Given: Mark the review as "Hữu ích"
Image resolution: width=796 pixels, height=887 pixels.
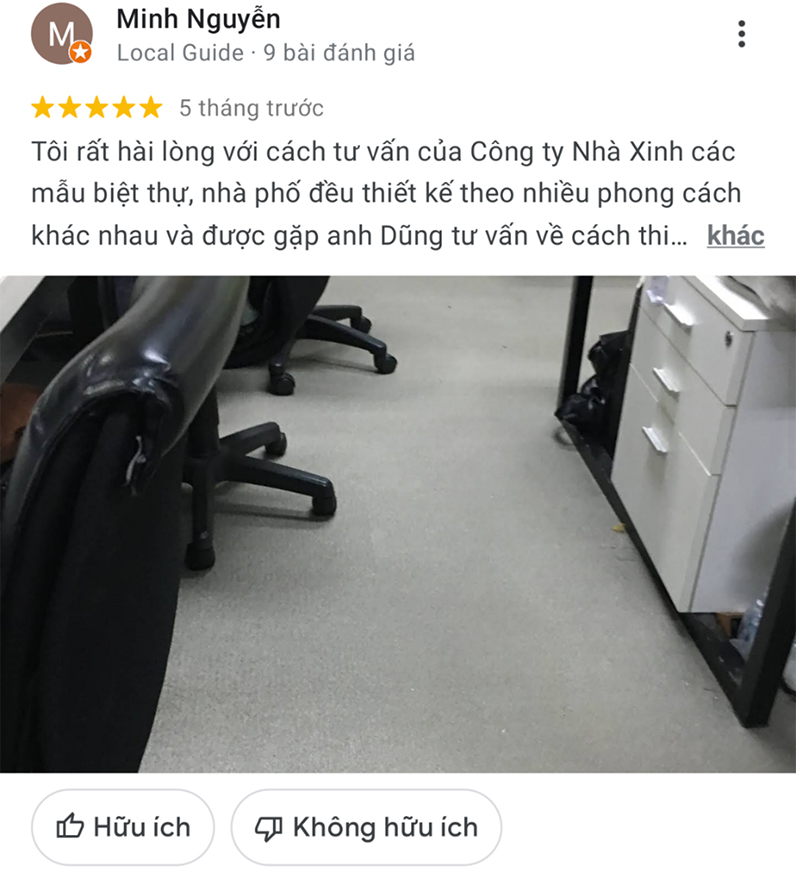Looking at the screenshot, I should (x=123, y=827).
